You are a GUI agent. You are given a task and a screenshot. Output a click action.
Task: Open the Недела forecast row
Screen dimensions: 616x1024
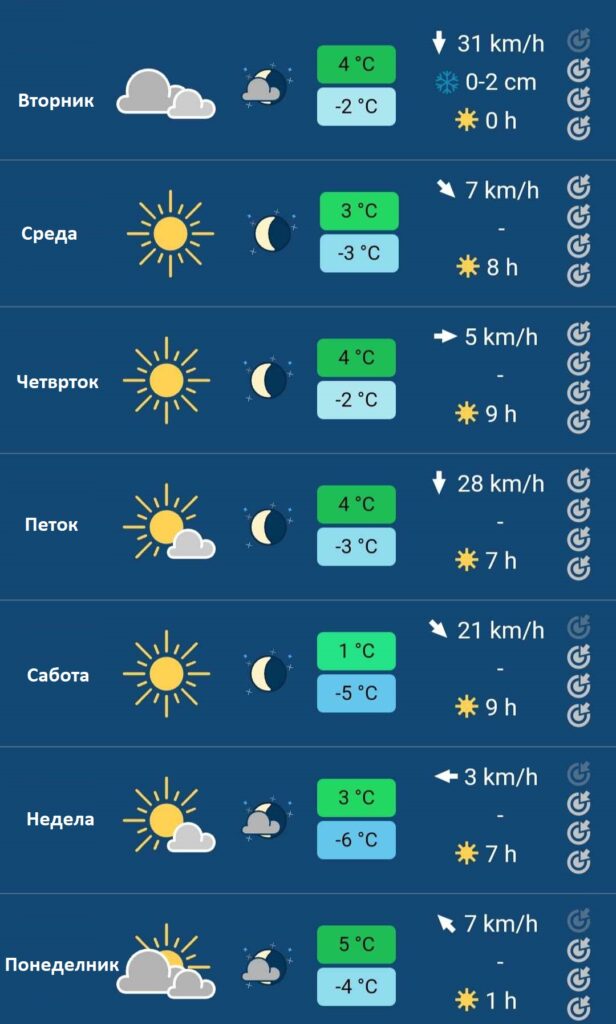[308, 820]
